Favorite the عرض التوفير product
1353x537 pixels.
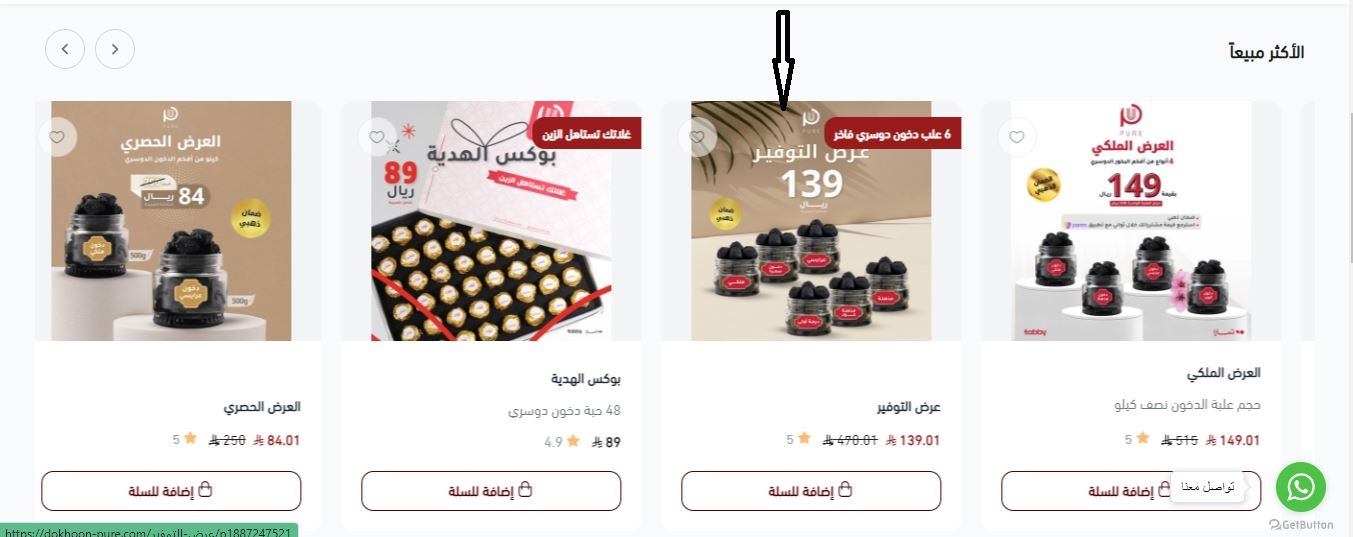[697, 137]
